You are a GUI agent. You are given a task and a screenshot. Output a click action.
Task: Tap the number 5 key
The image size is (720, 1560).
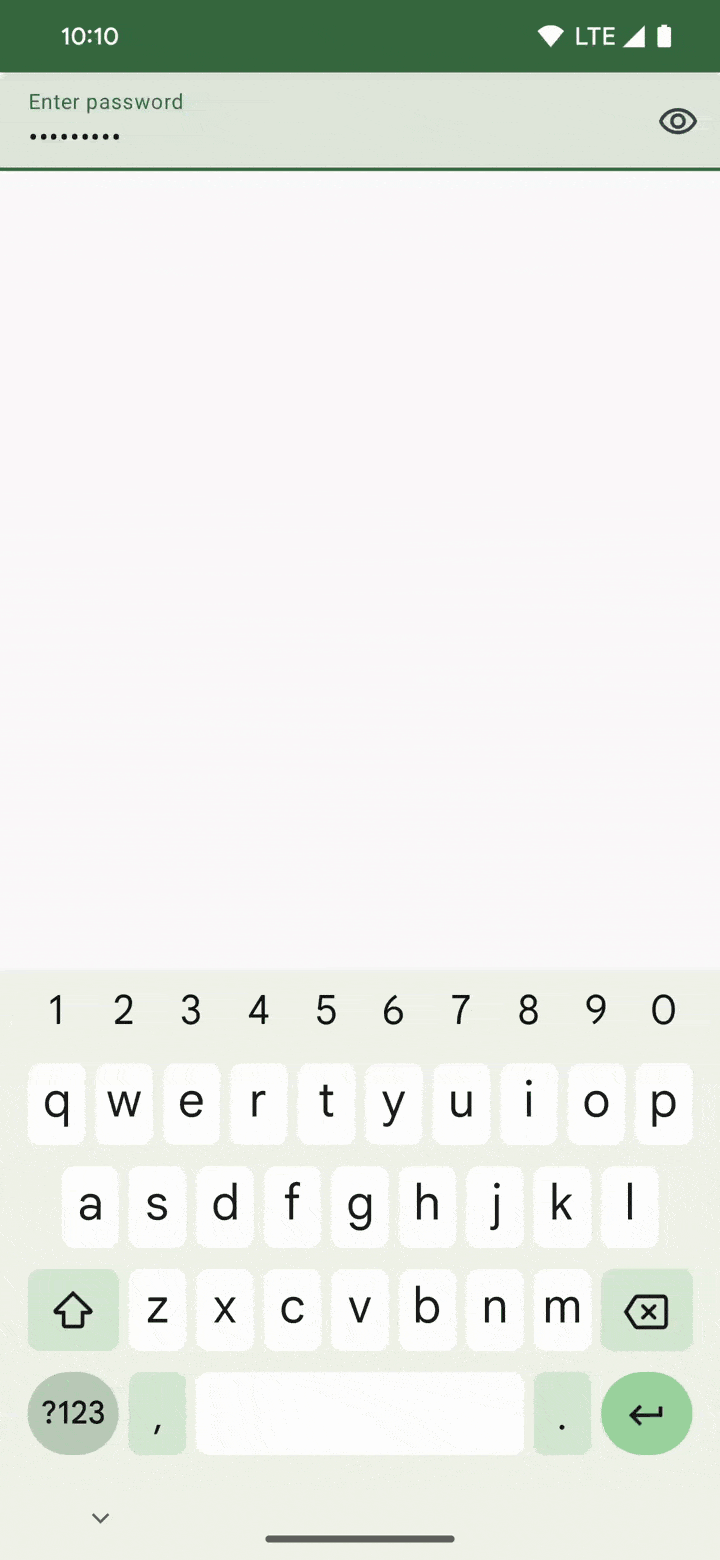[x=326, y=1010]
